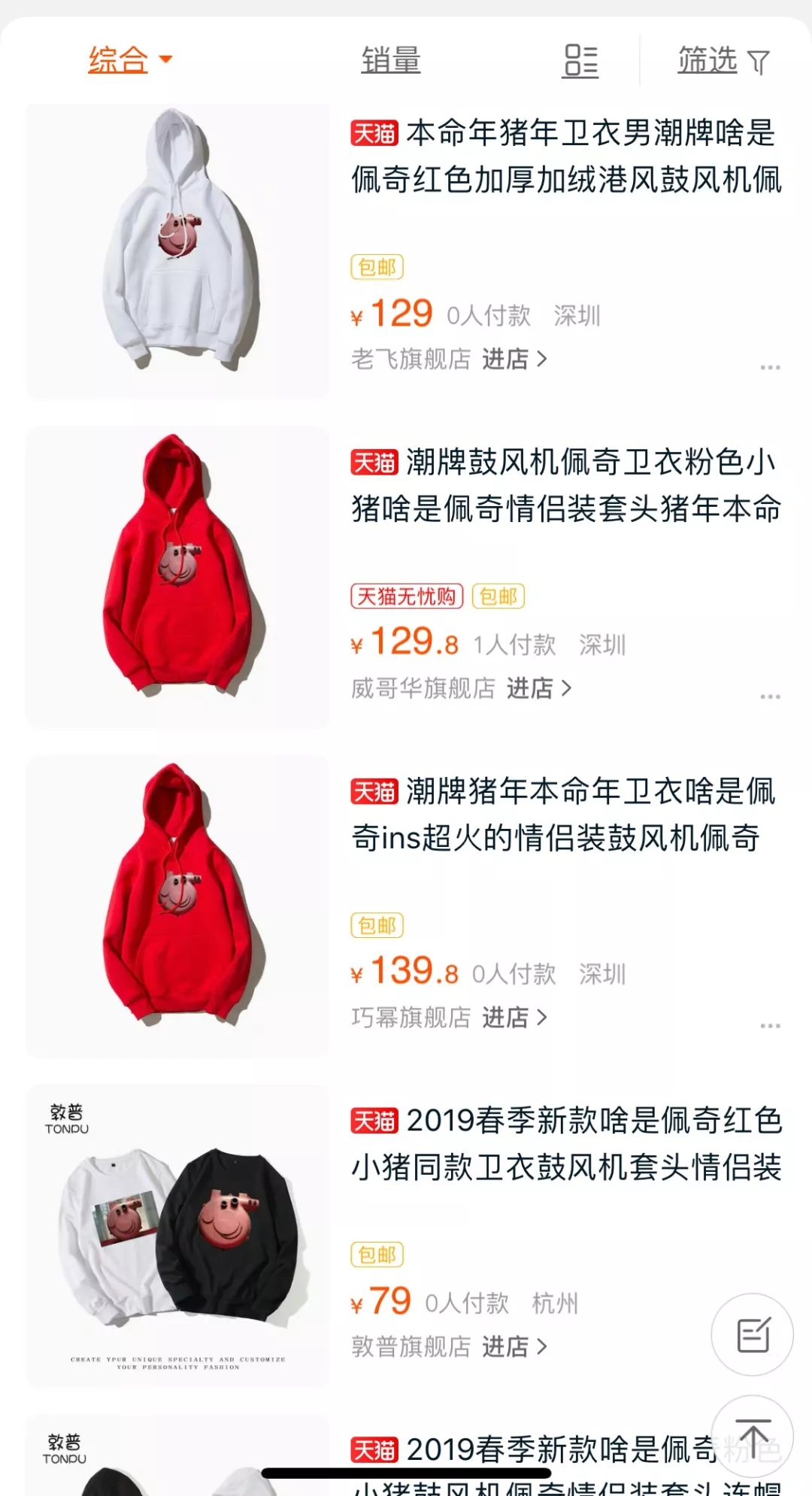Open the 敦普 sweatshirt priced ¥79
The height and width of the screenshot is (1496, 812).
point(177,1235)
